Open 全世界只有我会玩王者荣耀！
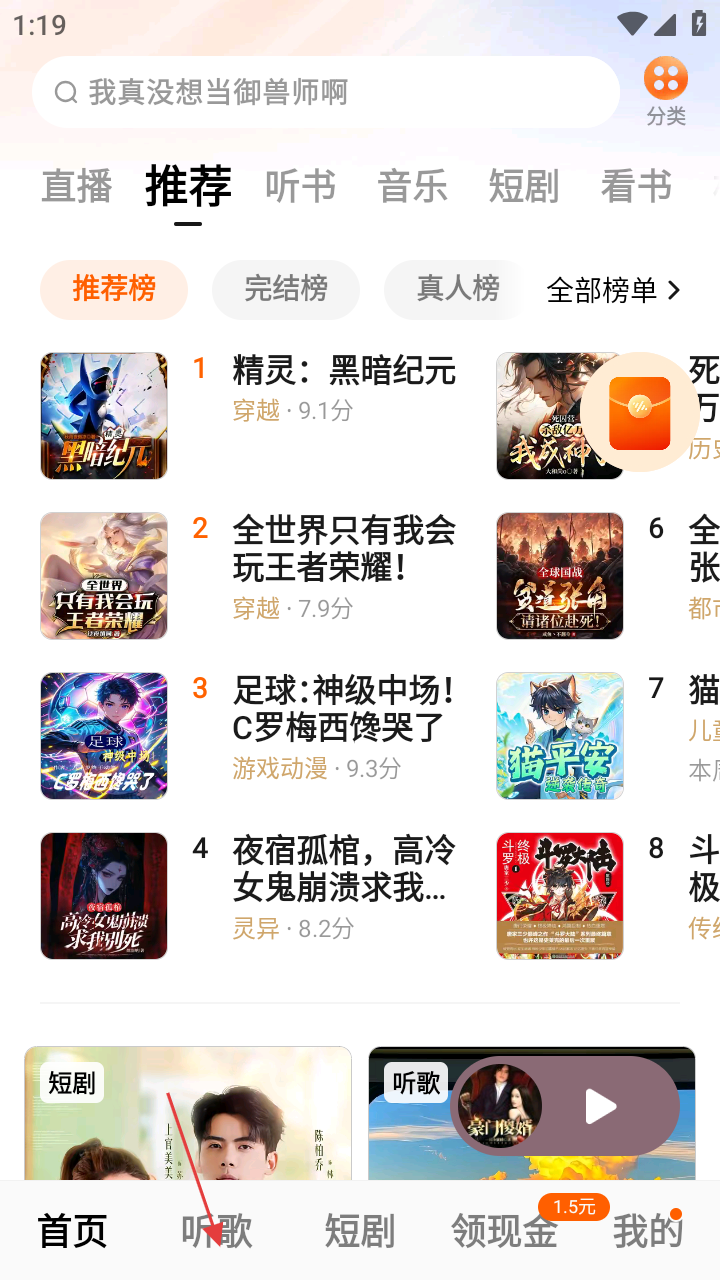720x1280 pixels. coord(343,548)
